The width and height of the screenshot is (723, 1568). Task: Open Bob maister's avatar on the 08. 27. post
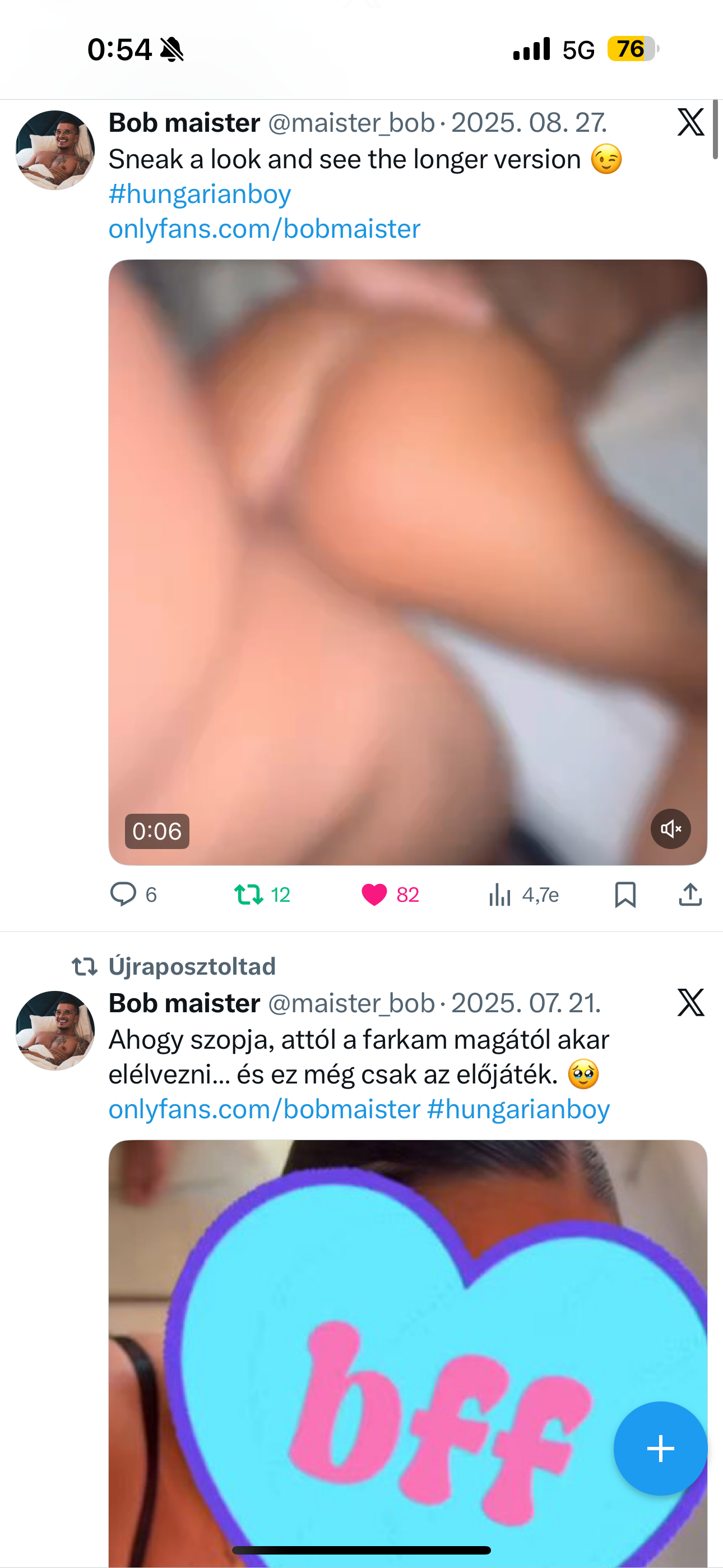tap(55, 150)
